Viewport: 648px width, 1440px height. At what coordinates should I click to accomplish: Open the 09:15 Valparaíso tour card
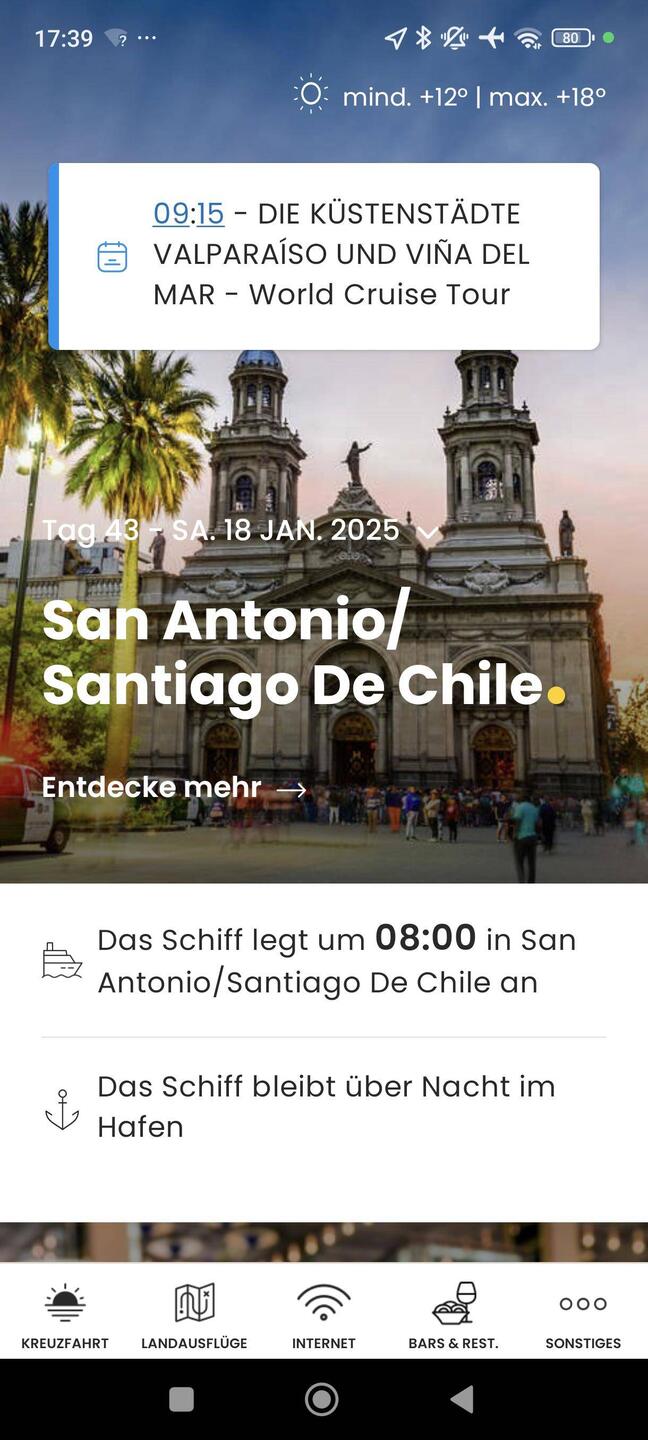325,256
